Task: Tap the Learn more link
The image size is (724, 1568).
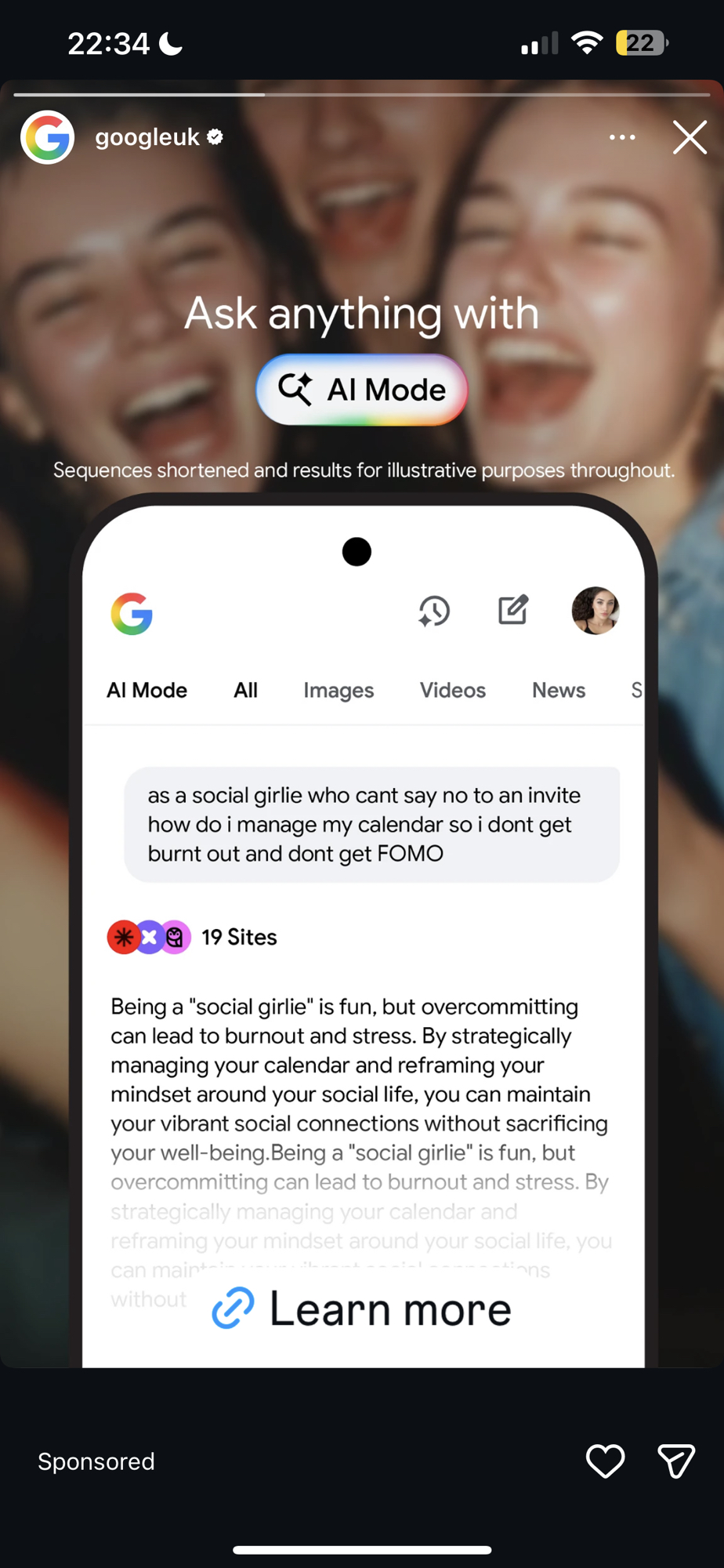Action: pos(362,1309)
